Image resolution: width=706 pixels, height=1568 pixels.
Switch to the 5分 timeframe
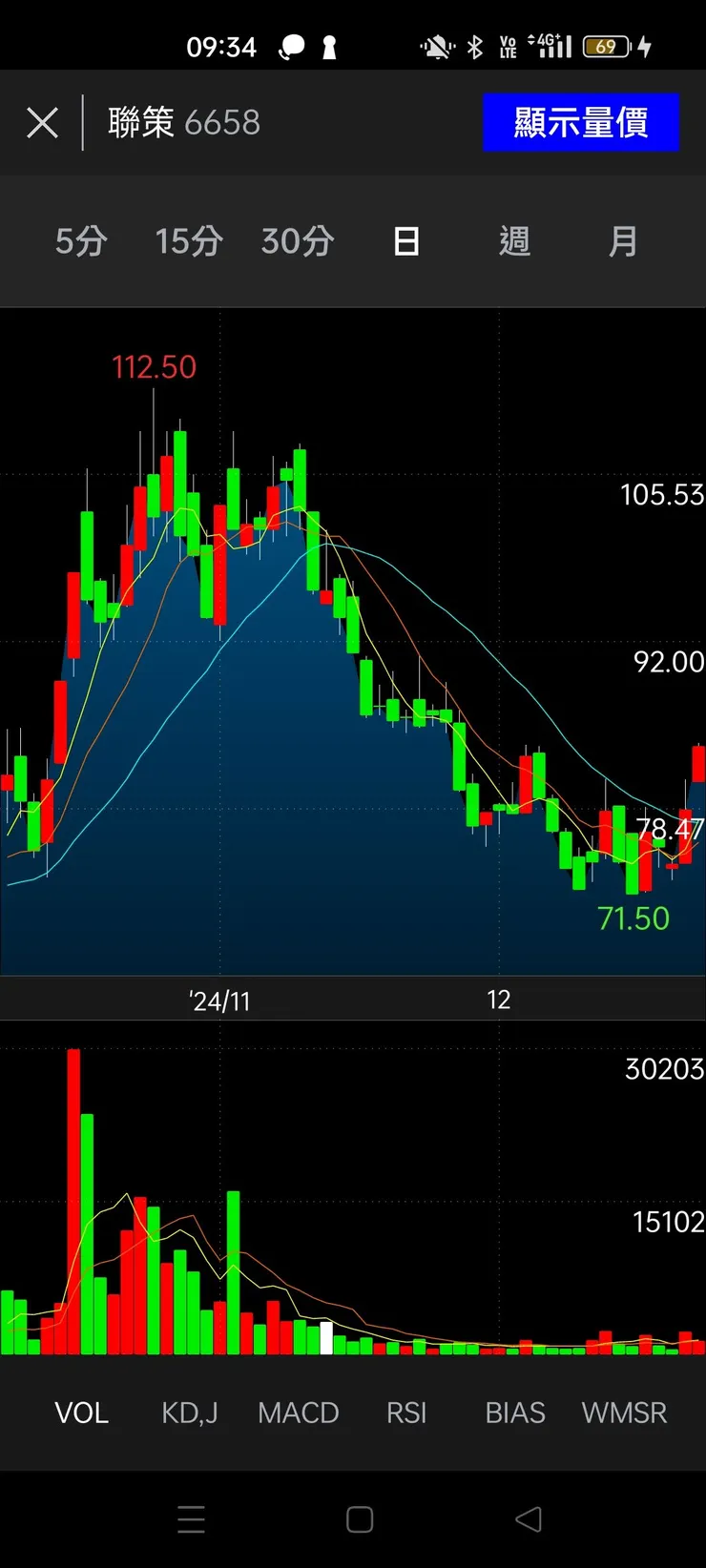pyautogui.click(x=81, y=241)
